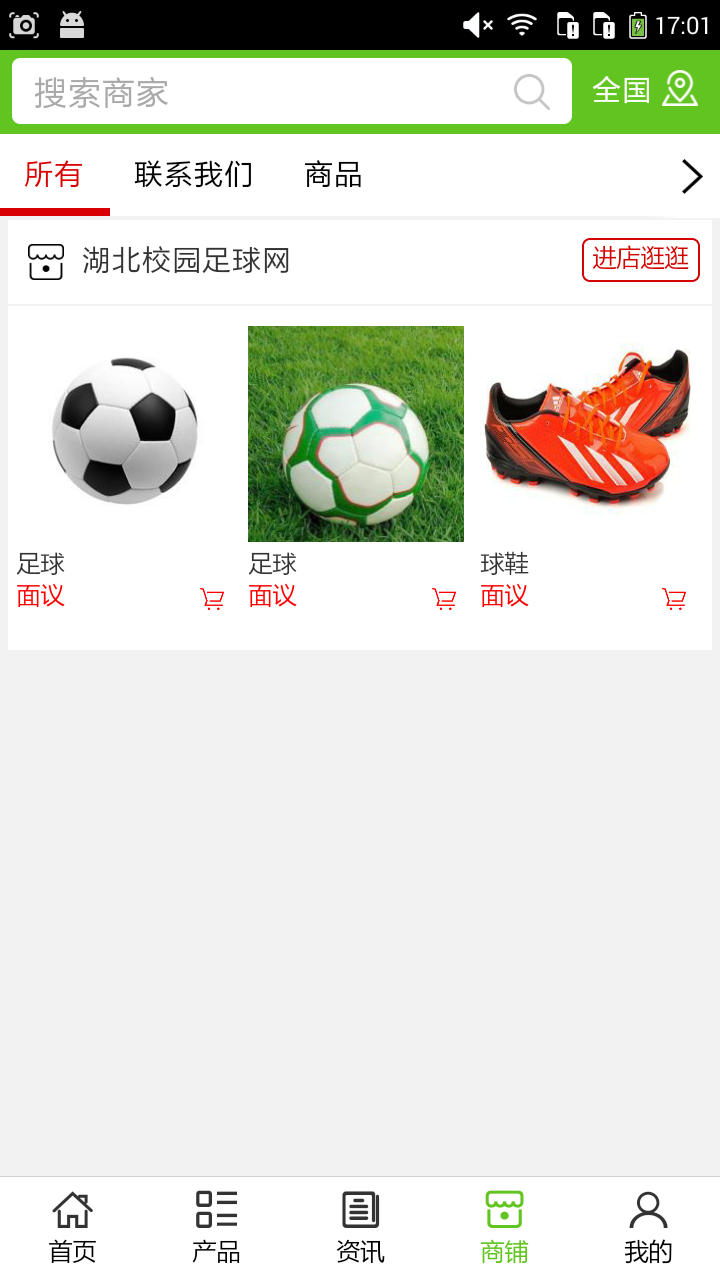
Task: Select the 商铺 tab
Action: 504,1227
